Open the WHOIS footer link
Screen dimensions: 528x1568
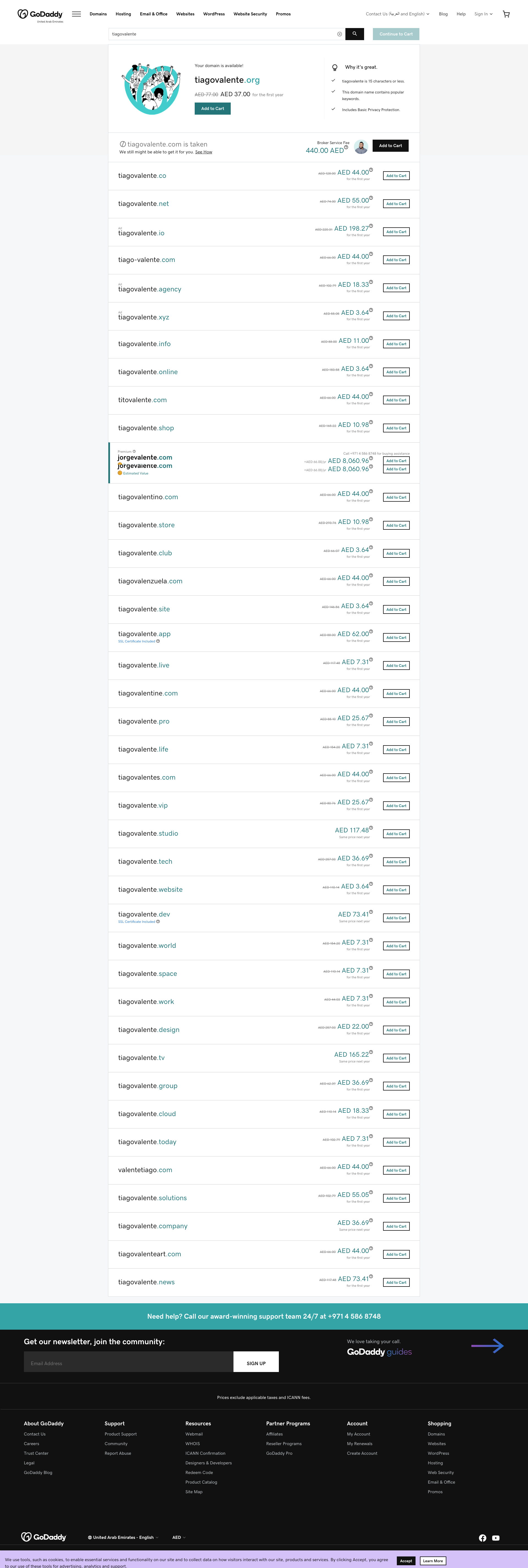click(x=193, y=1443)
